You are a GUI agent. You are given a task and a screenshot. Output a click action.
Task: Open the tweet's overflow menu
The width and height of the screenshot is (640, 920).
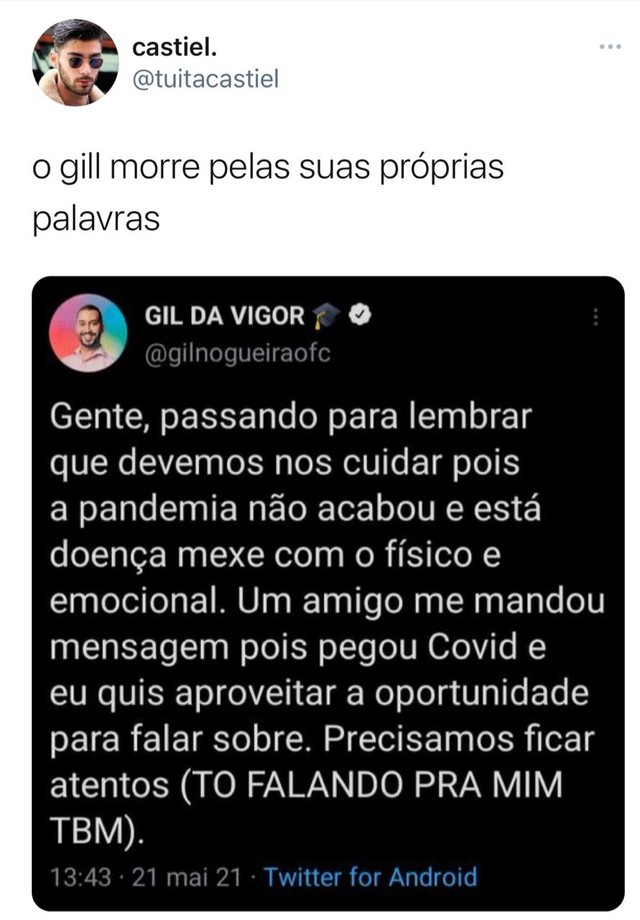pyautogui.click(x=609, y=47)
